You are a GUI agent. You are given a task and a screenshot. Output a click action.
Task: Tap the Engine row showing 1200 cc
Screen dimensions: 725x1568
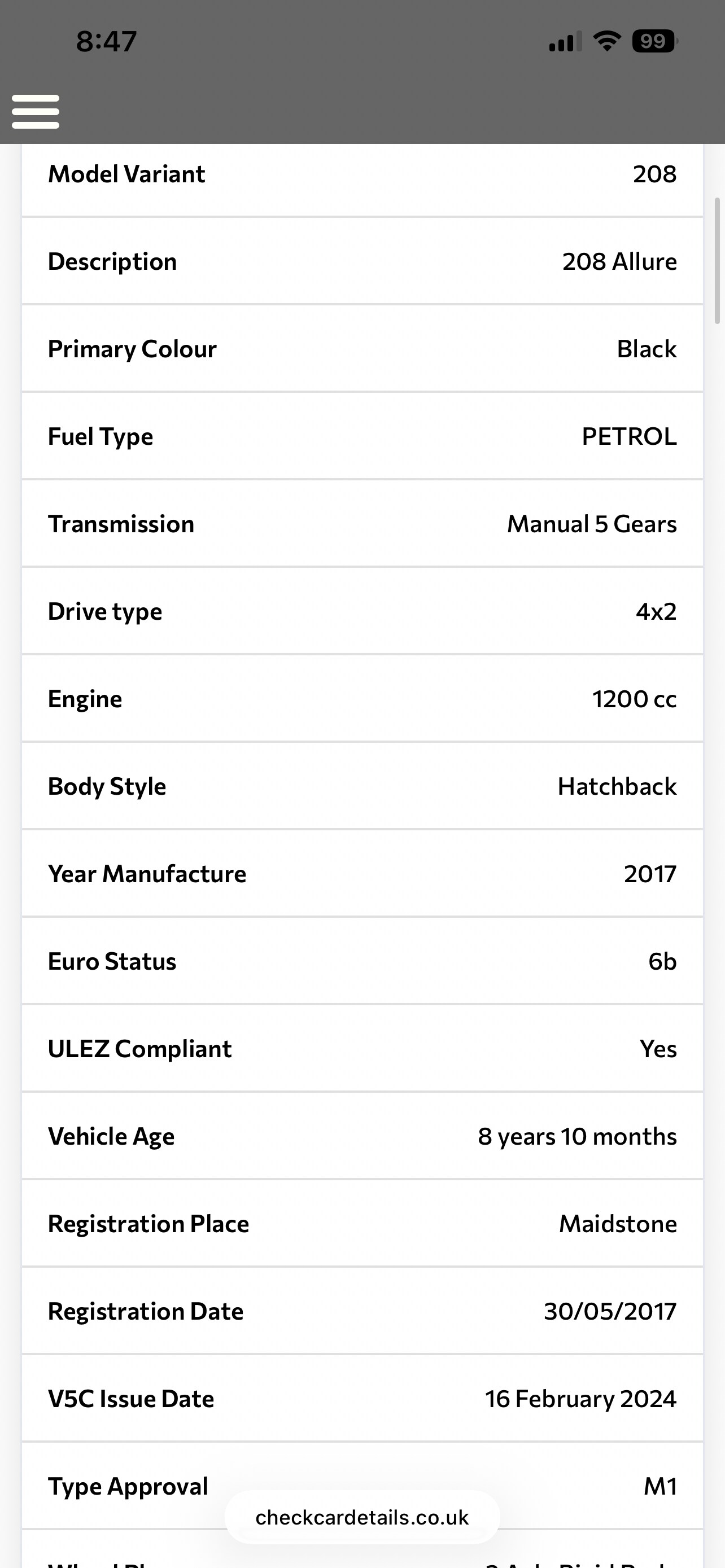tap(361, 699)
